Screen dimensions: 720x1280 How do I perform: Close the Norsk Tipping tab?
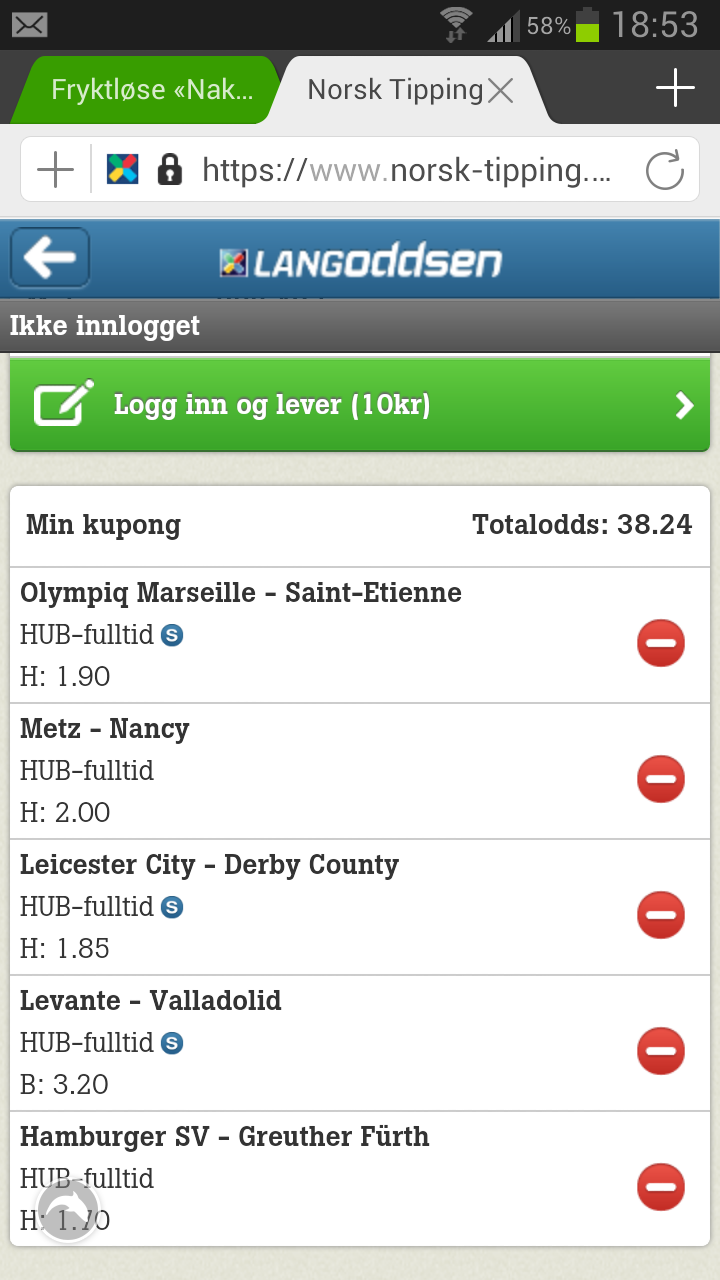coord(500,91)
